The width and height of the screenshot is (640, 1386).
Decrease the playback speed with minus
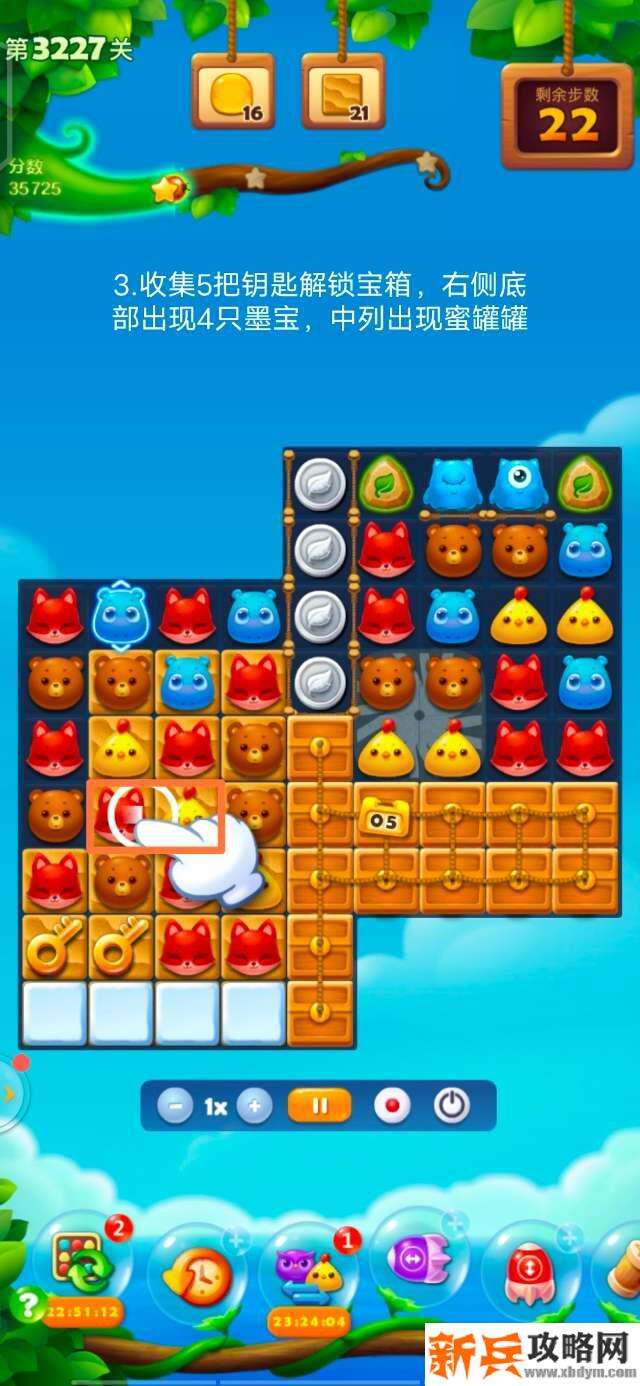[x=175, y=1107]
